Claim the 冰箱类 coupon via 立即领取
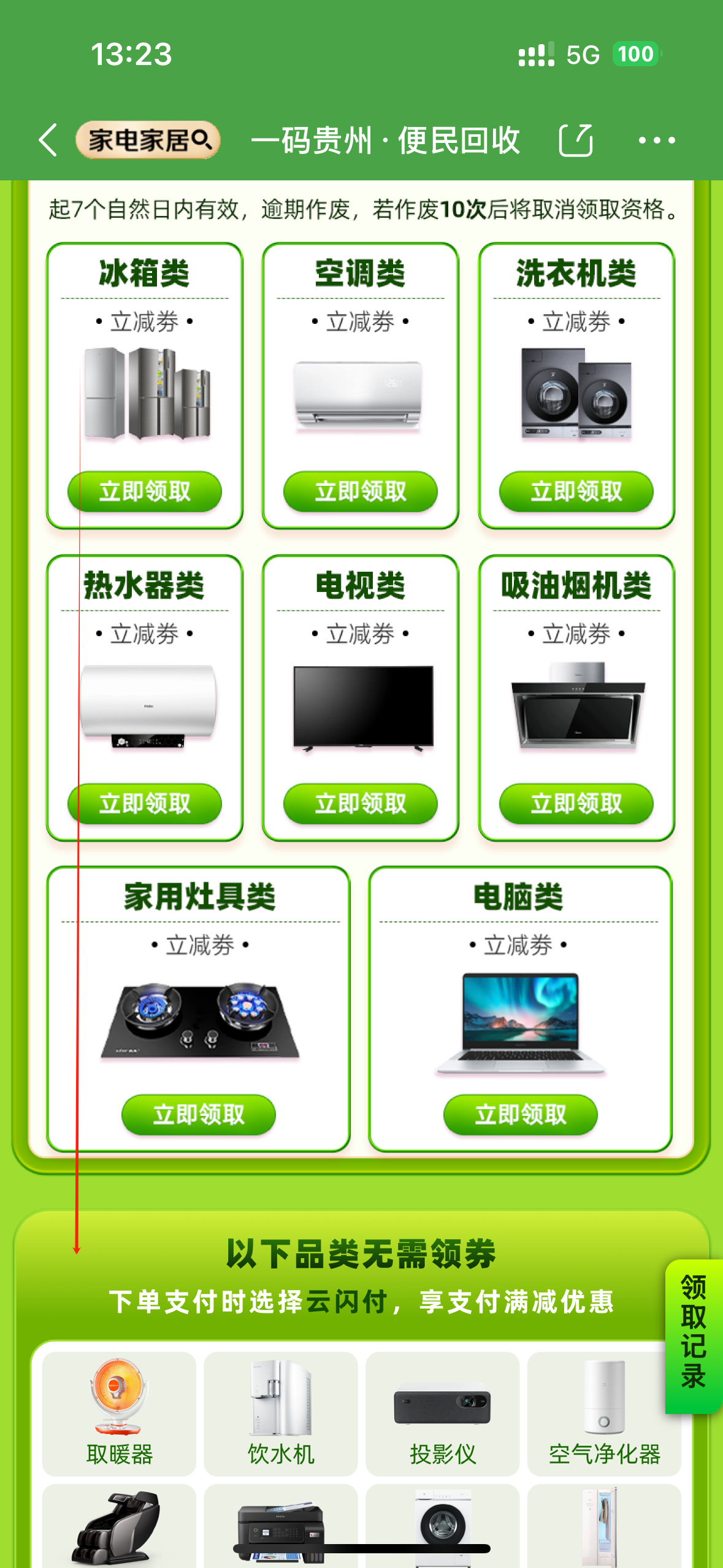 point(146,491)
